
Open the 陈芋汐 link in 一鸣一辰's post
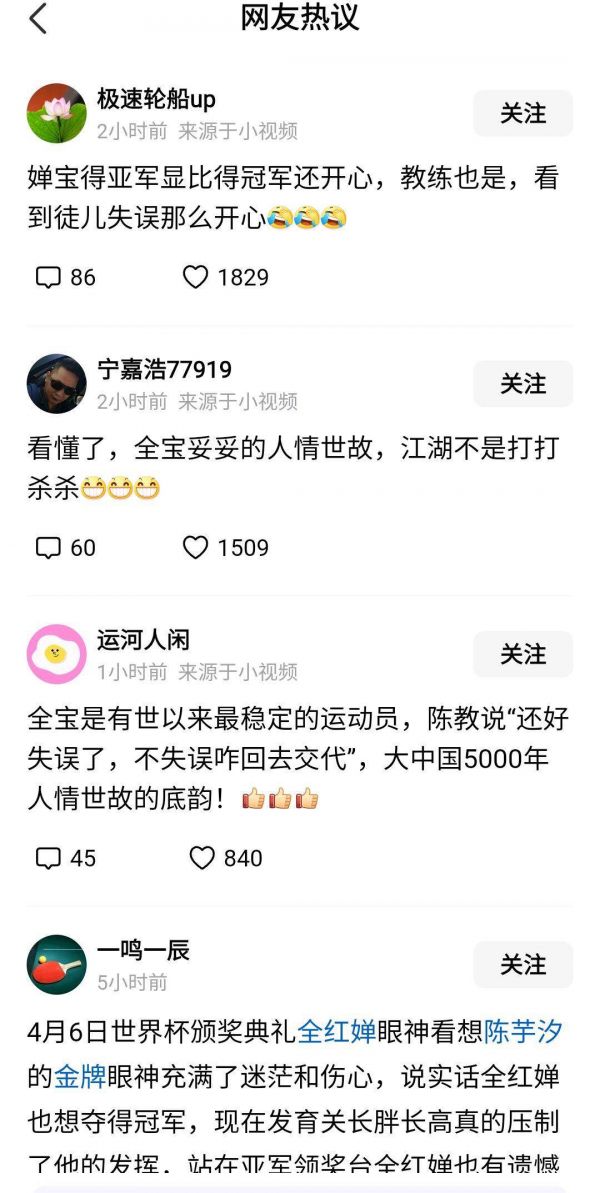click(x=524, y=1031)
